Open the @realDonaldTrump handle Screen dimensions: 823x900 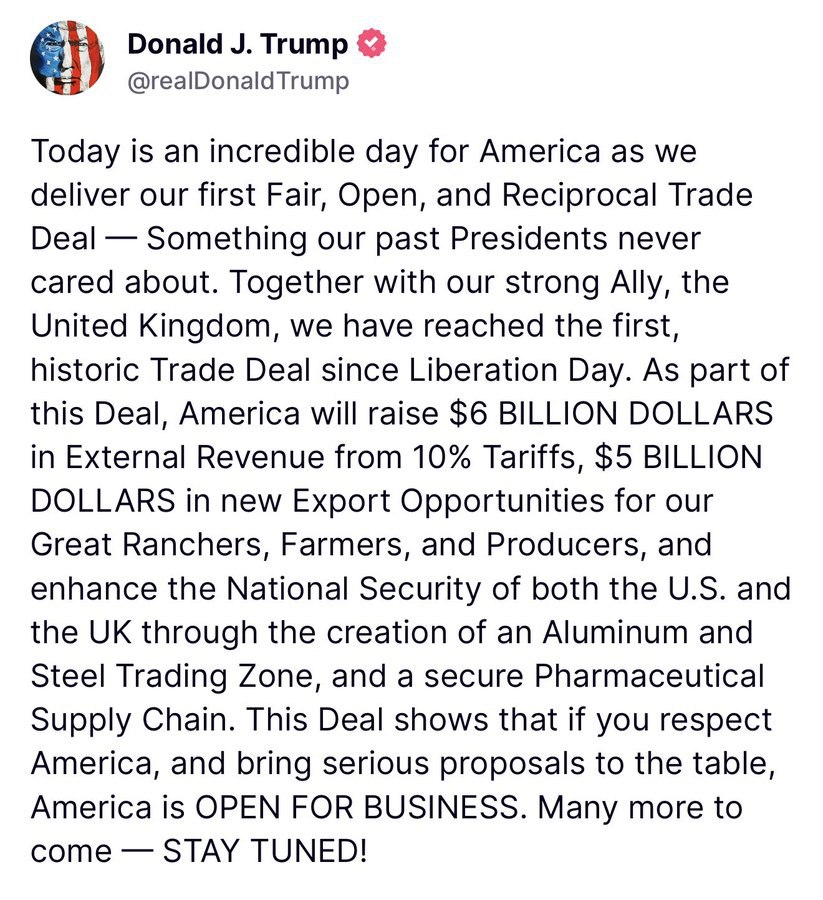pos(238,81)
